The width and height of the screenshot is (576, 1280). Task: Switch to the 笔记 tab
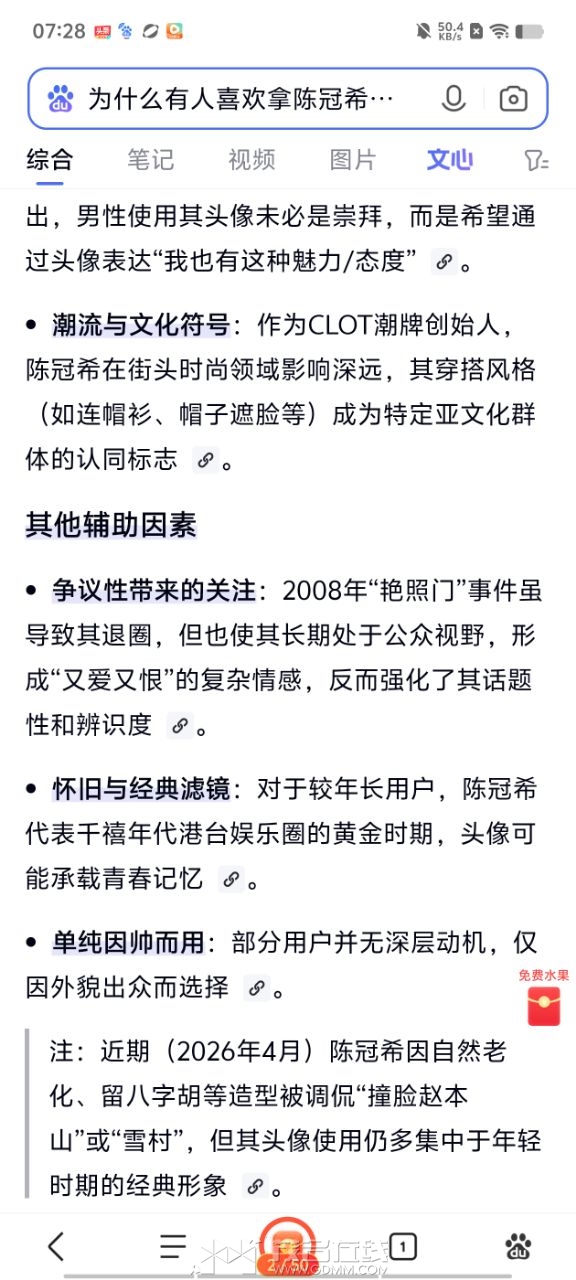coord(150,160)
